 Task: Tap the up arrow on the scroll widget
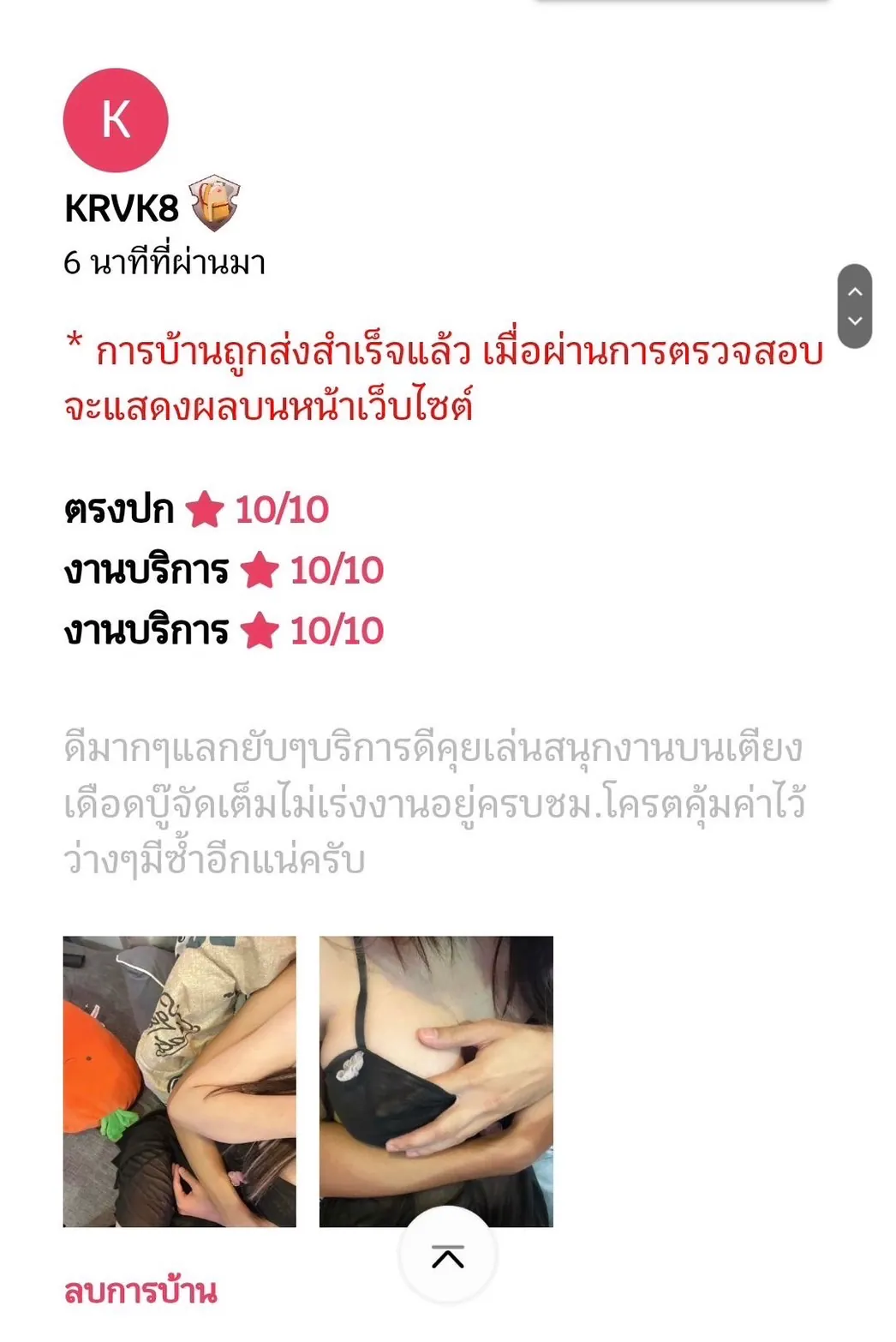pyautogui.click(x=854, y=291)
